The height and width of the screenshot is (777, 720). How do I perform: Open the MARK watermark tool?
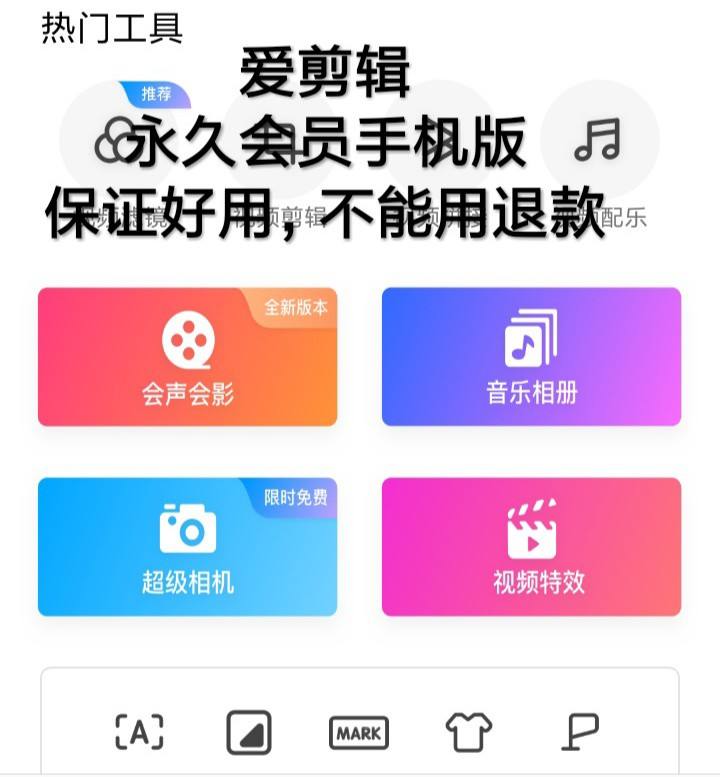click(358, 733)
